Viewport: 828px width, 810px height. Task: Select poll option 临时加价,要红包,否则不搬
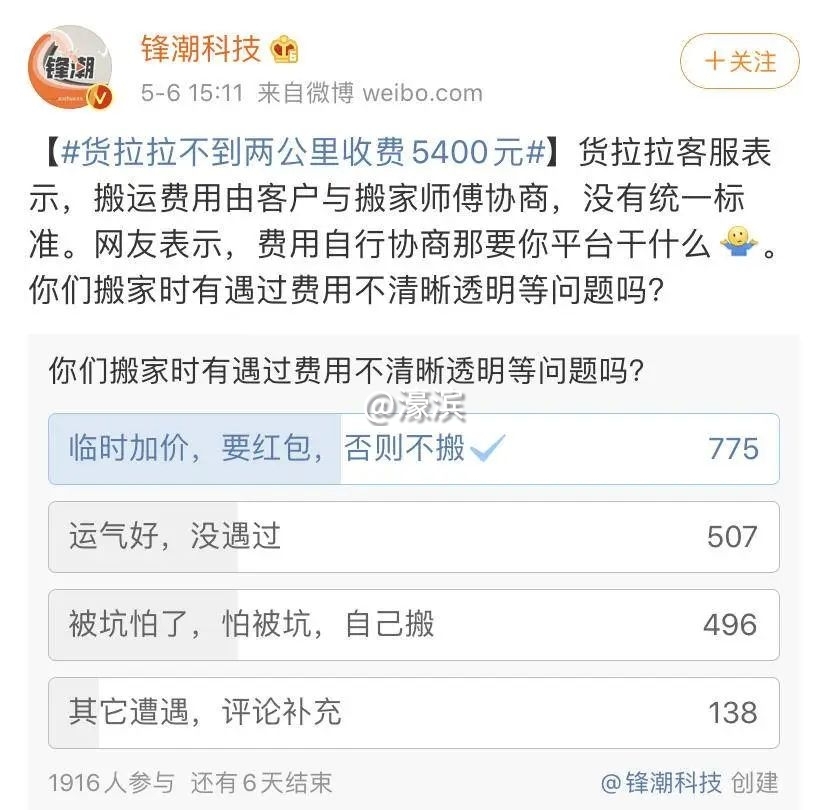pos(413,449)
